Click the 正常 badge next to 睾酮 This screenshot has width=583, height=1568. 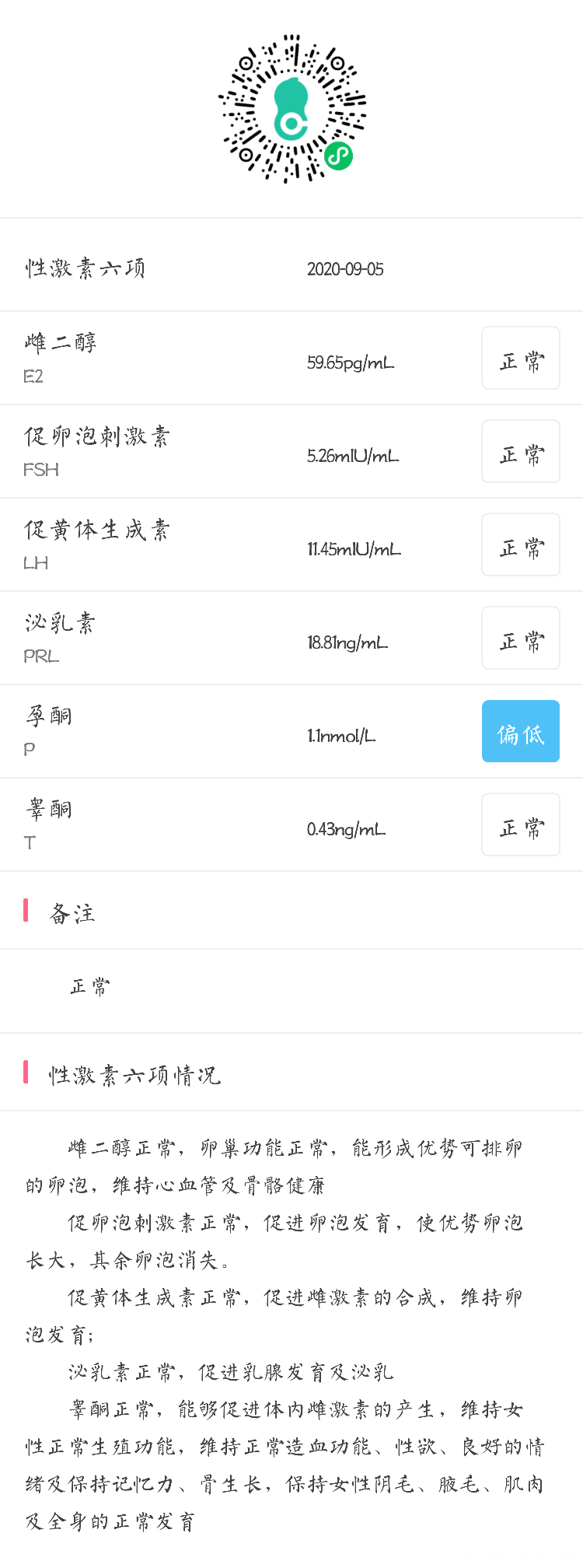pyautogui.click(x=521, y=824)
